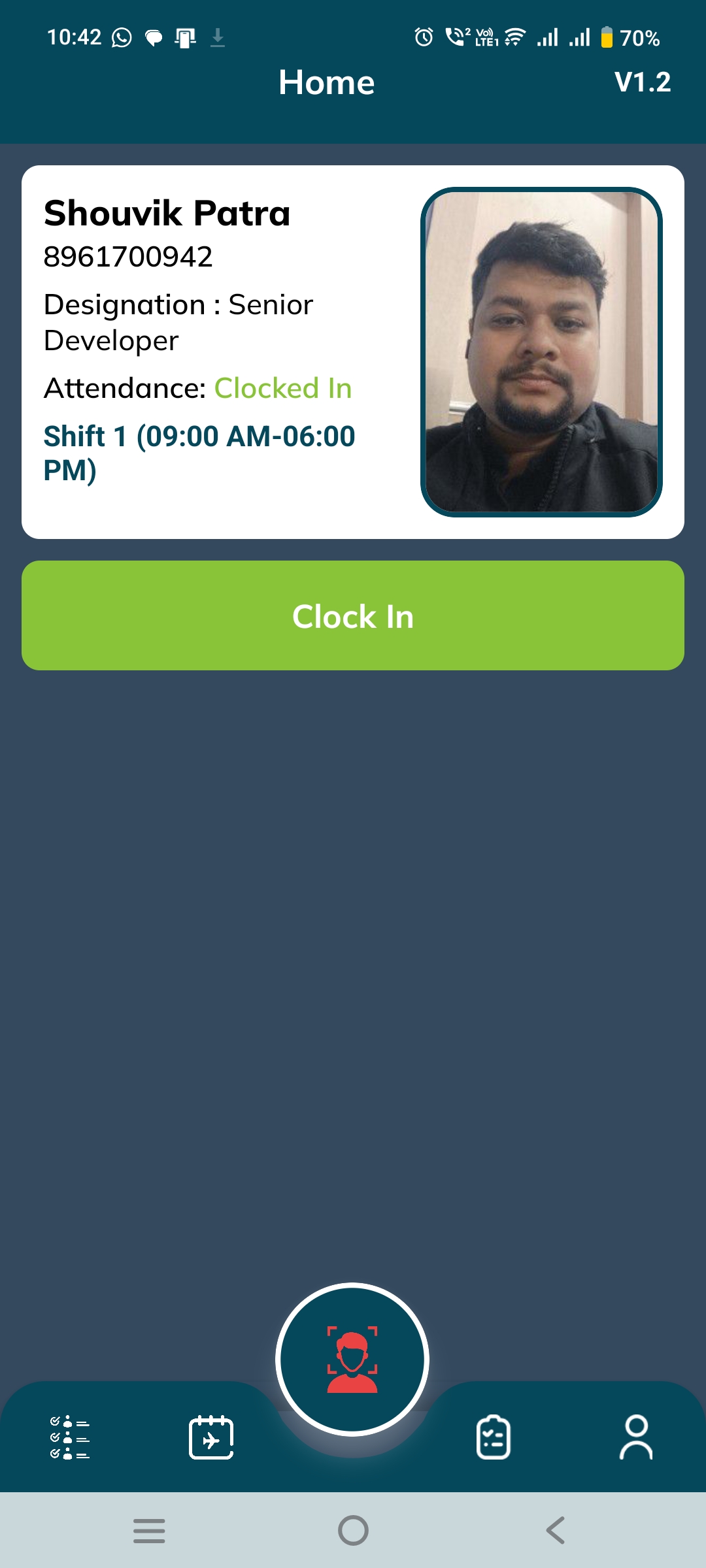
Task: Switch to the leave calendar tab
Action: pyautogui.click(x=211, y=1437)
